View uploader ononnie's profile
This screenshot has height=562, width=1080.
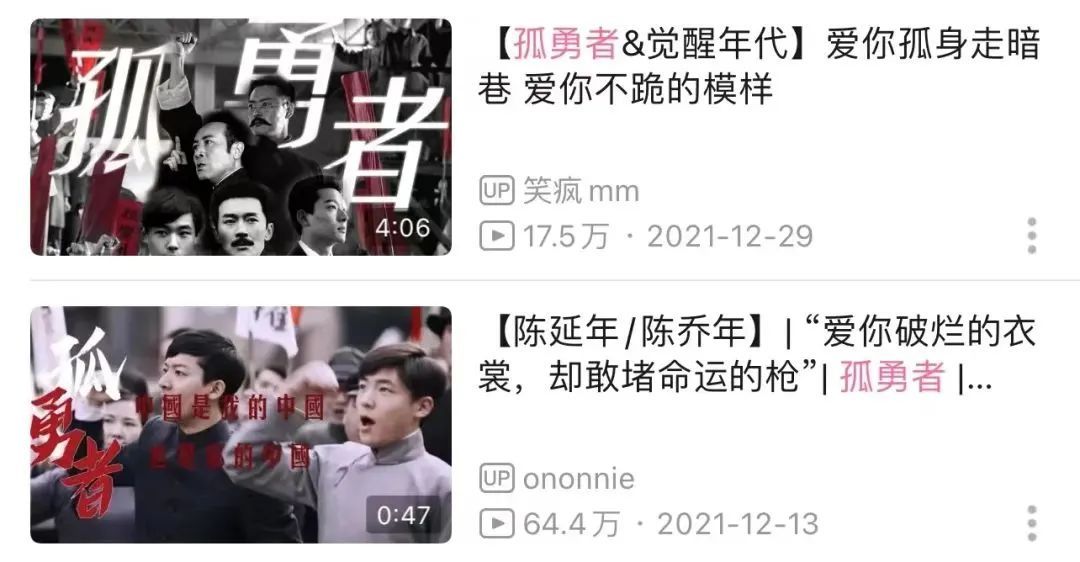[578, 478]
